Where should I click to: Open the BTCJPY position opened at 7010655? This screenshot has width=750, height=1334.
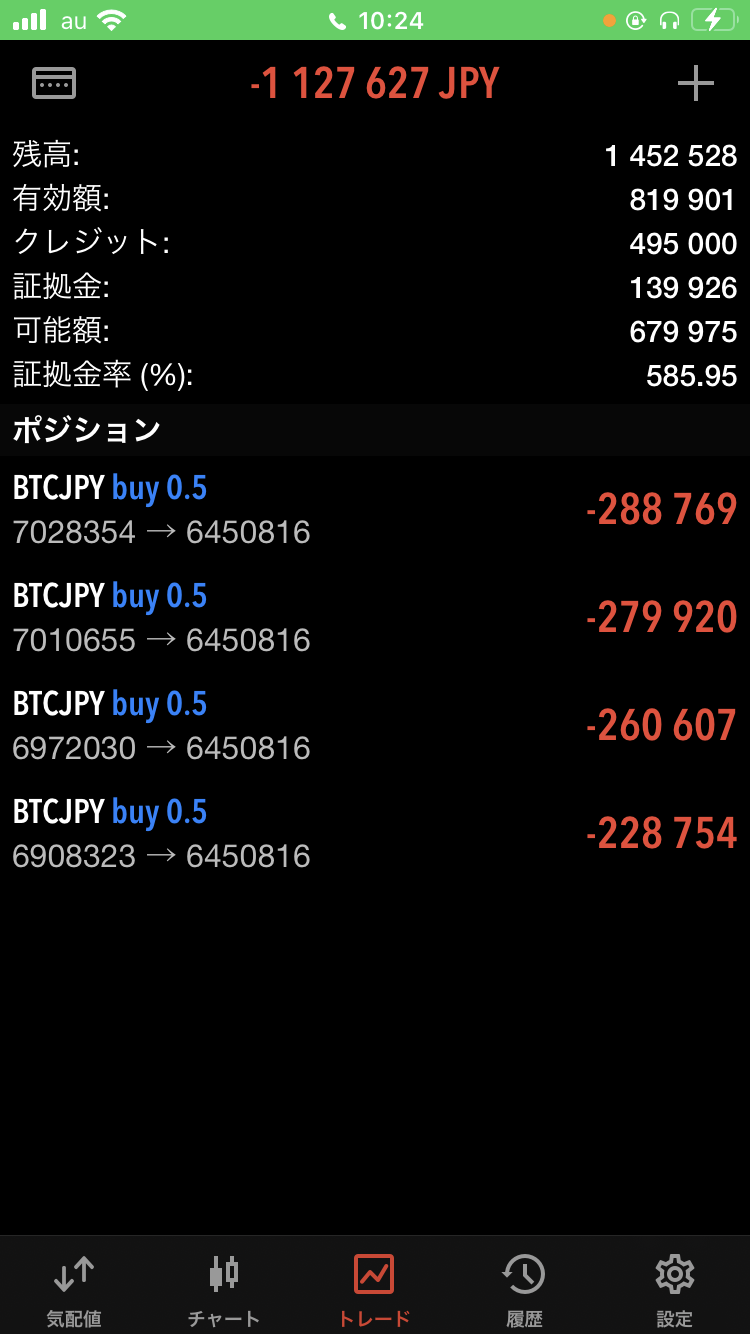[x=375, y=618]
